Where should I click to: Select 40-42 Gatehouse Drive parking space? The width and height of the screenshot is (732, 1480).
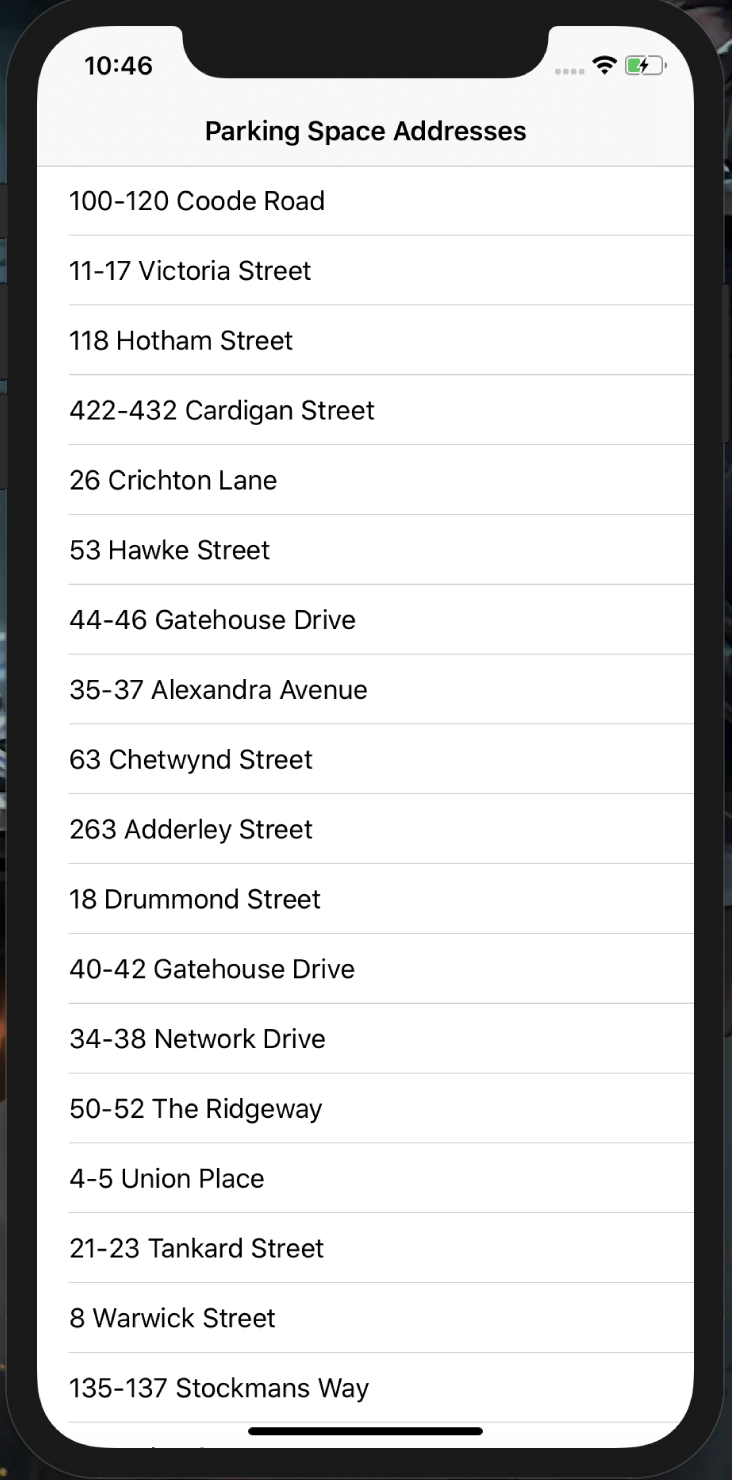212,969
